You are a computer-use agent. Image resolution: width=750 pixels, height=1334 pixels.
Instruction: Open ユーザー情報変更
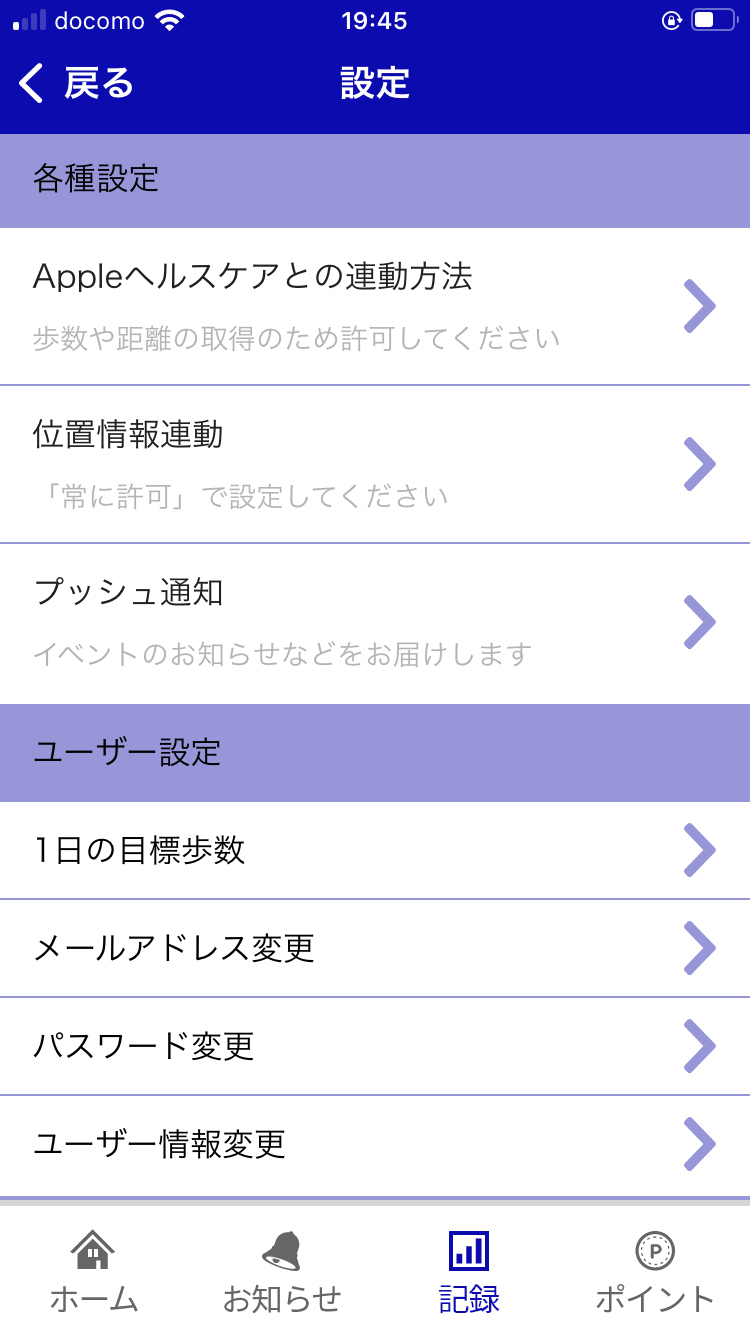click(x=375, y=1144)
